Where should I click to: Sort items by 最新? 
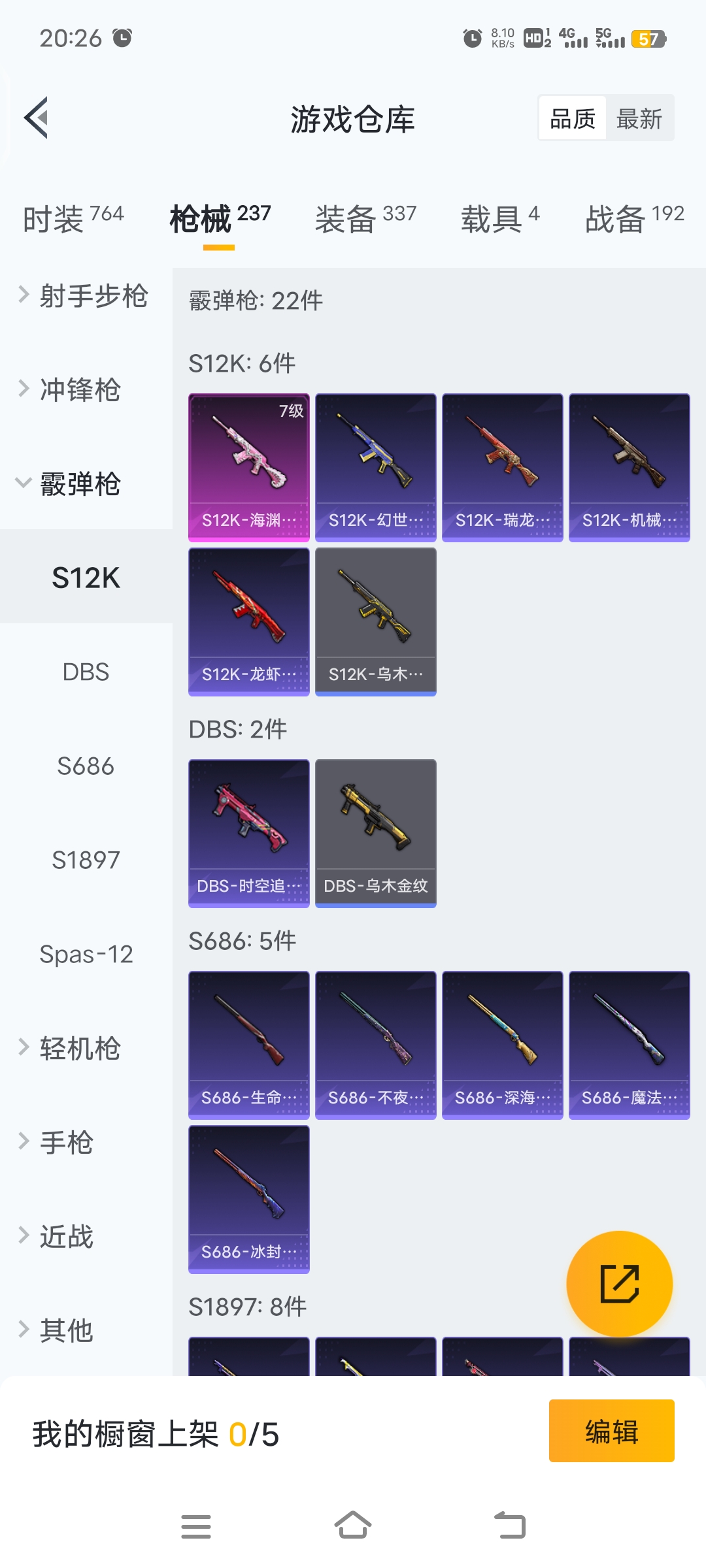tap(639, 119)
